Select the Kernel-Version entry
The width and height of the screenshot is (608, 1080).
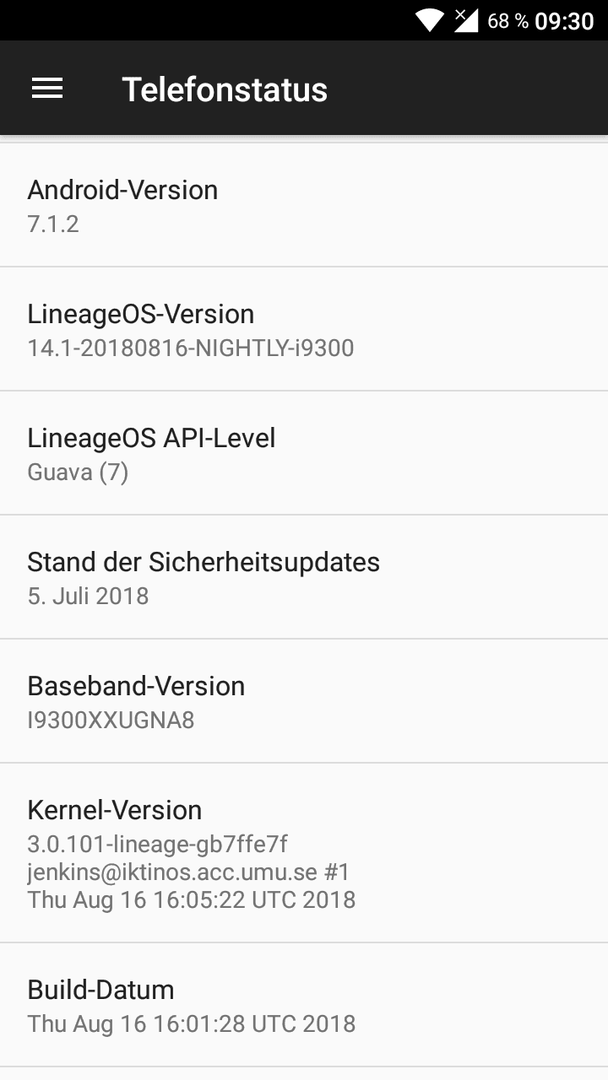click(x=304, y=853)
